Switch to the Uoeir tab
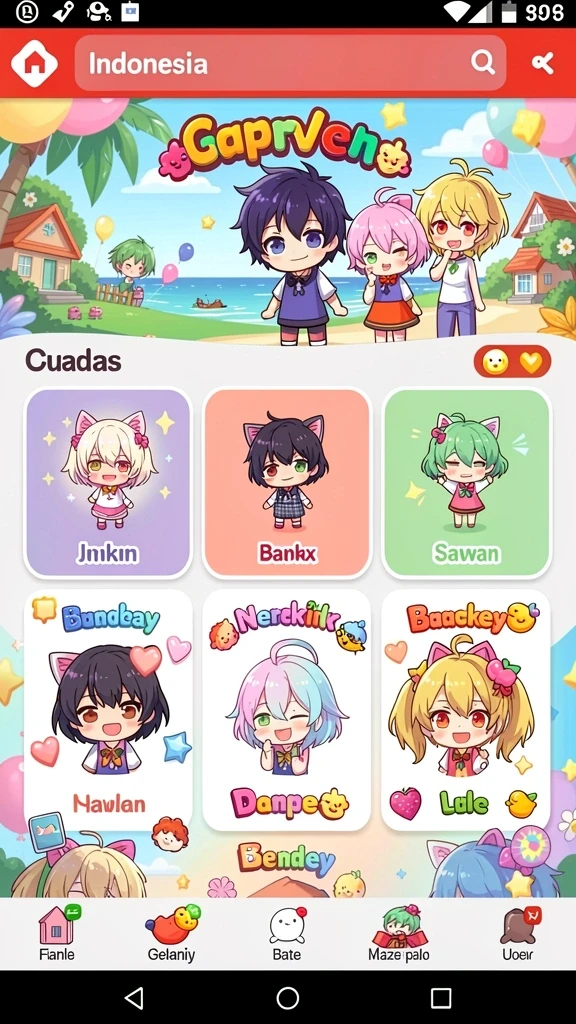This screenshot has width=576, height=1024. tap(519, 933)
